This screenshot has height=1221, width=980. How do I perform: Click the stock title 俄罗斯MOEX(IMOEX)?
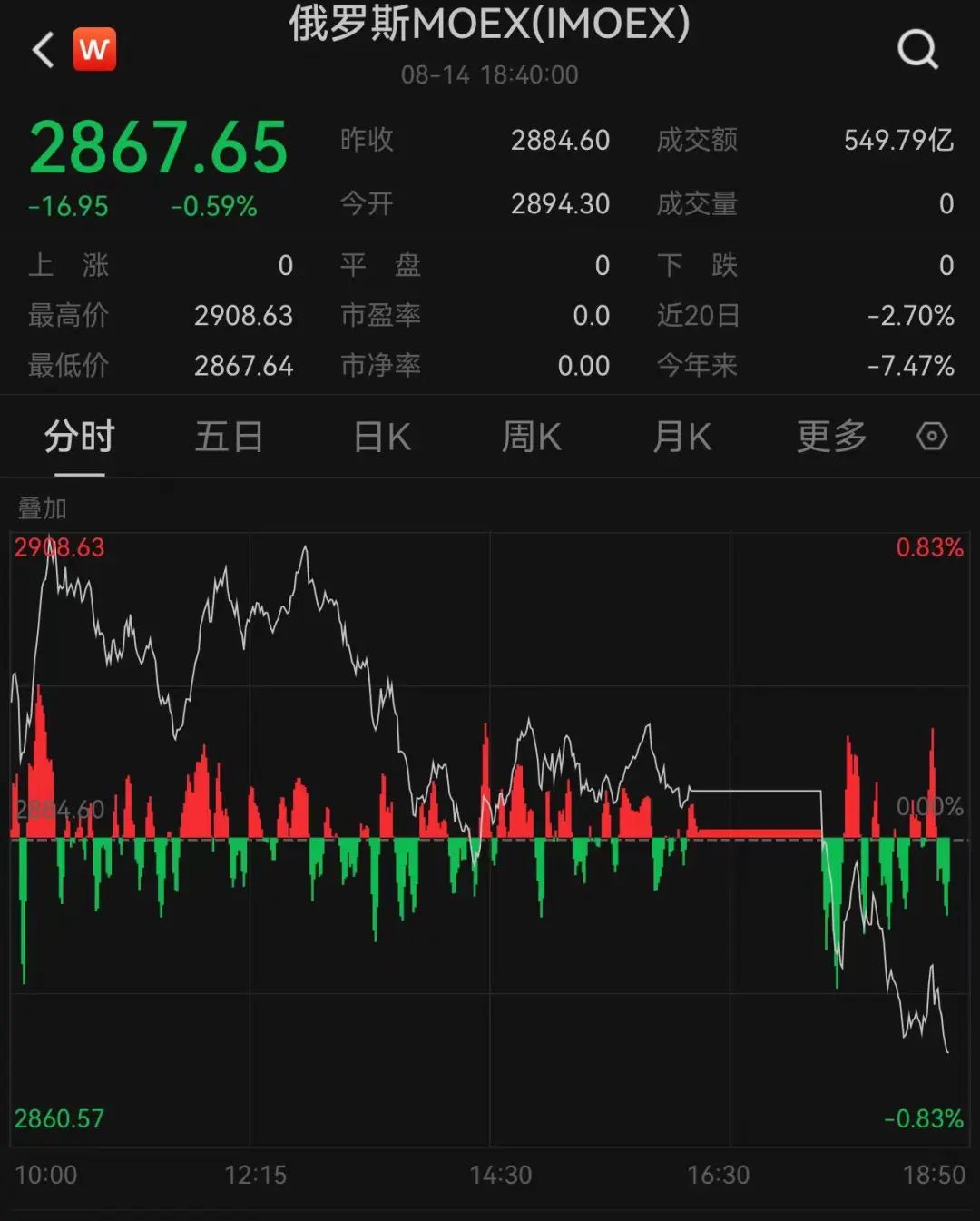click(489, 25)
